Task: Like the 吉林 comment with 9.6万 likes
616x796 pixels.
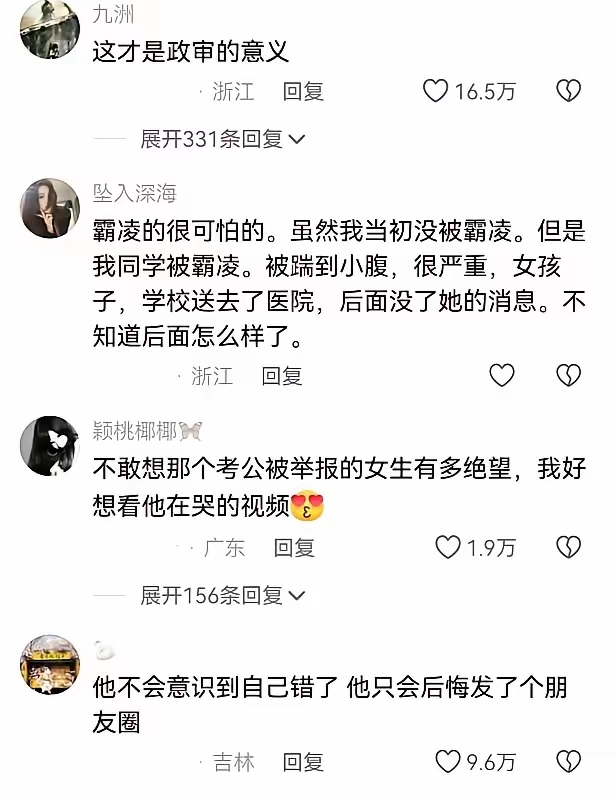Action: coord(448,762)
